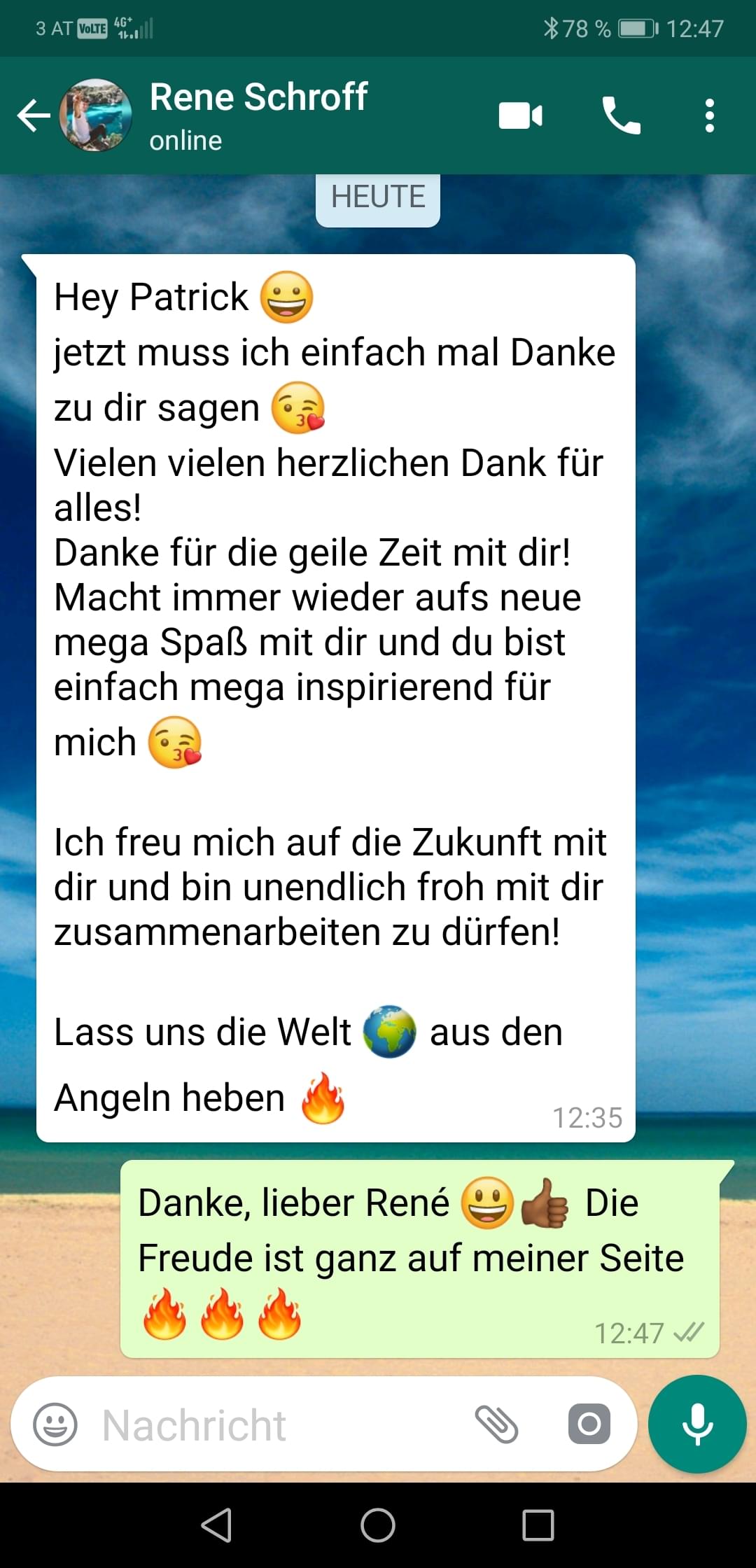
Task: Tap the microphone voice message button
Action: [x=697, y=1424]
